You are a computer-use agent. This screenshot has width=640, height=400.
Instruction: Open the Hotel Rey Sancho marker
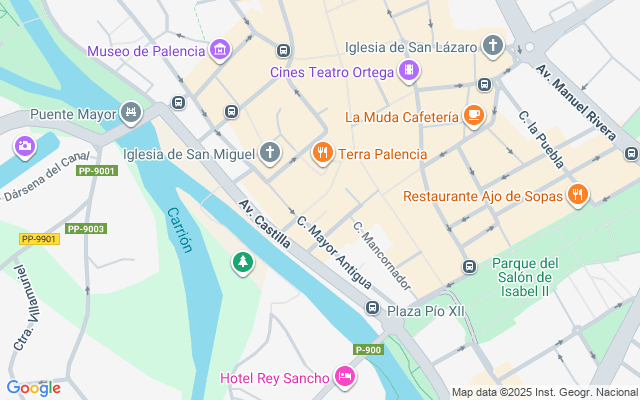[x=345, y=377]
